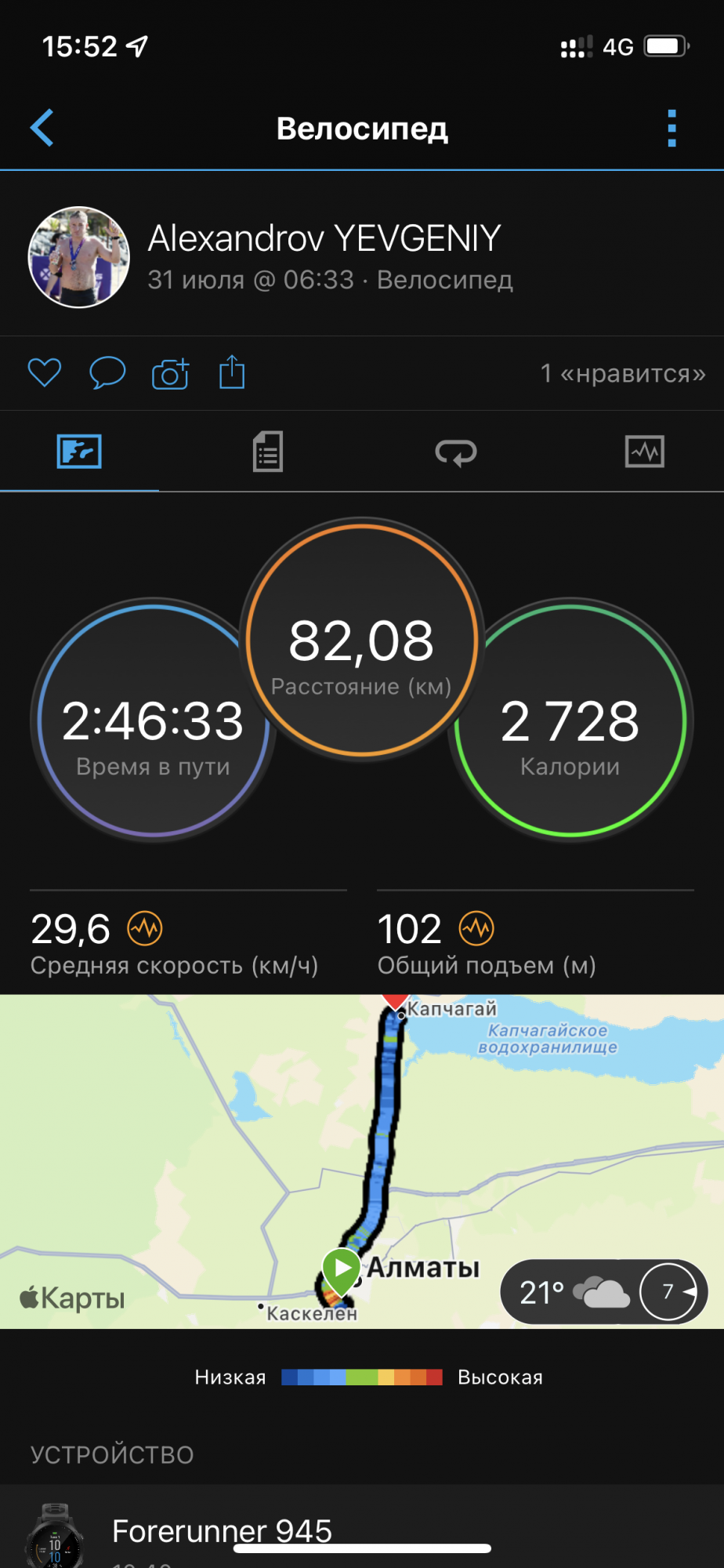This screenshot has width=724, height=1568.
Task: Like this cycling activity
Action: pos(45,372)
